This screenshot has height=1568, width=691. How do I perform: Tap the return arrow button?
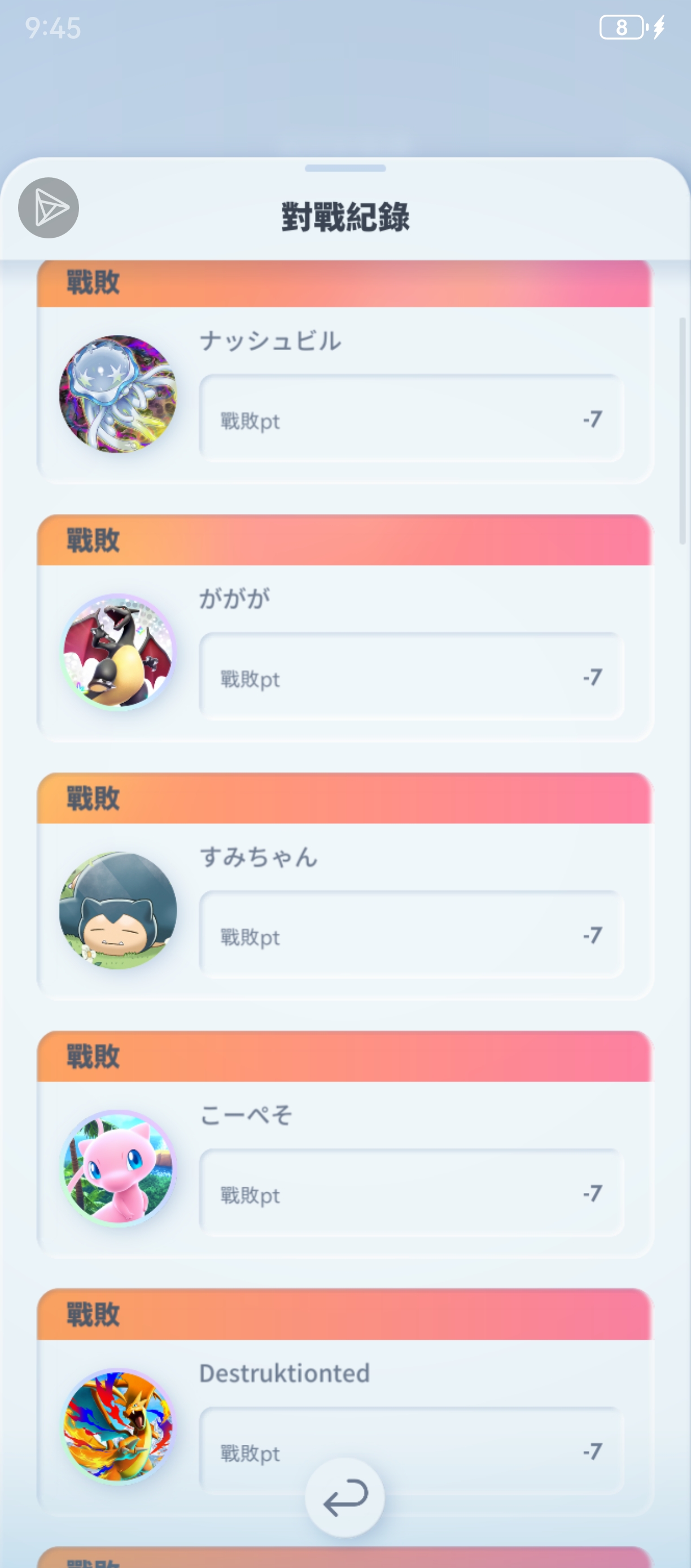[x=345, y=1498]
